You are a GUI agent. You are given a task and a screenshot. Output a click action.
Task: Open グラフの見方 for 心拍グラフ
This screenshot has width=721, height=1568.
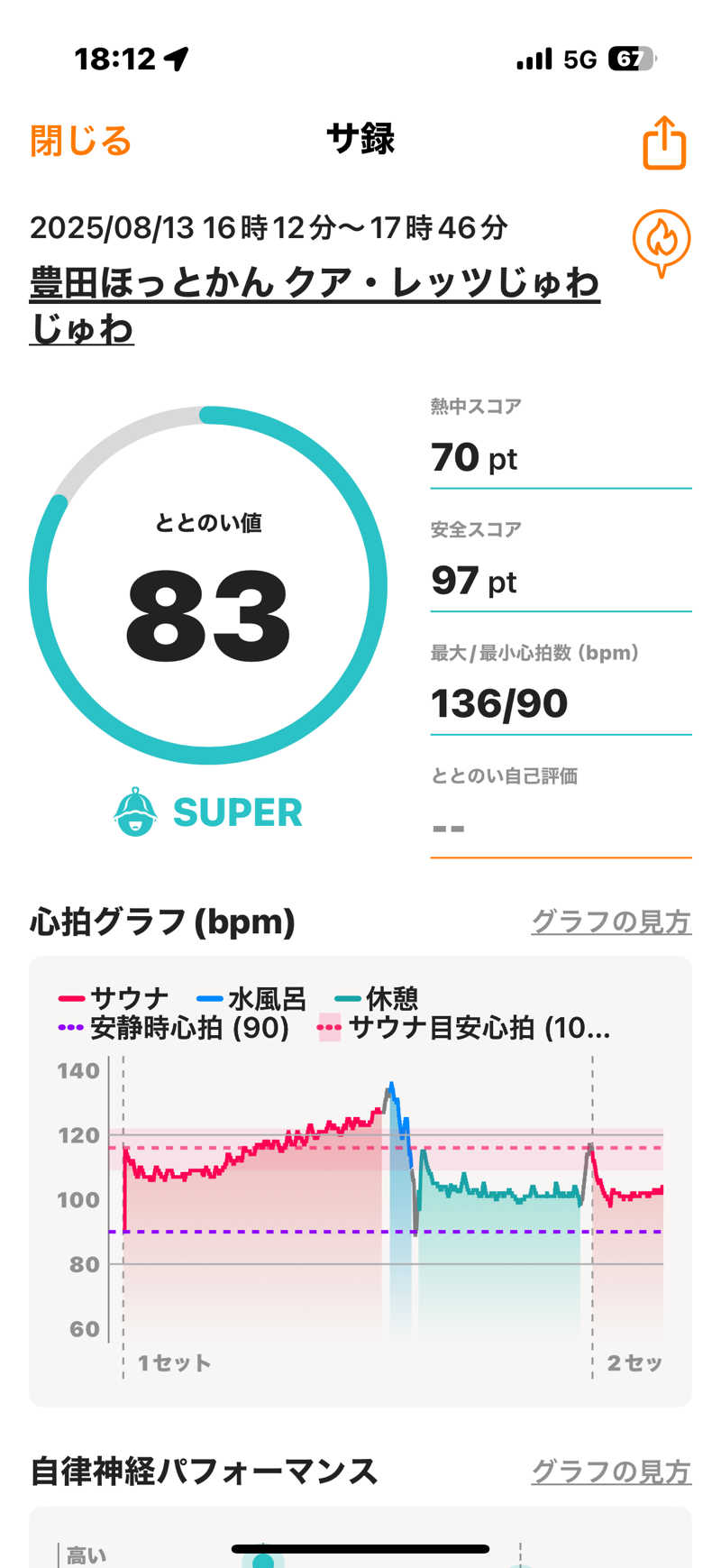tap(610, 922)
